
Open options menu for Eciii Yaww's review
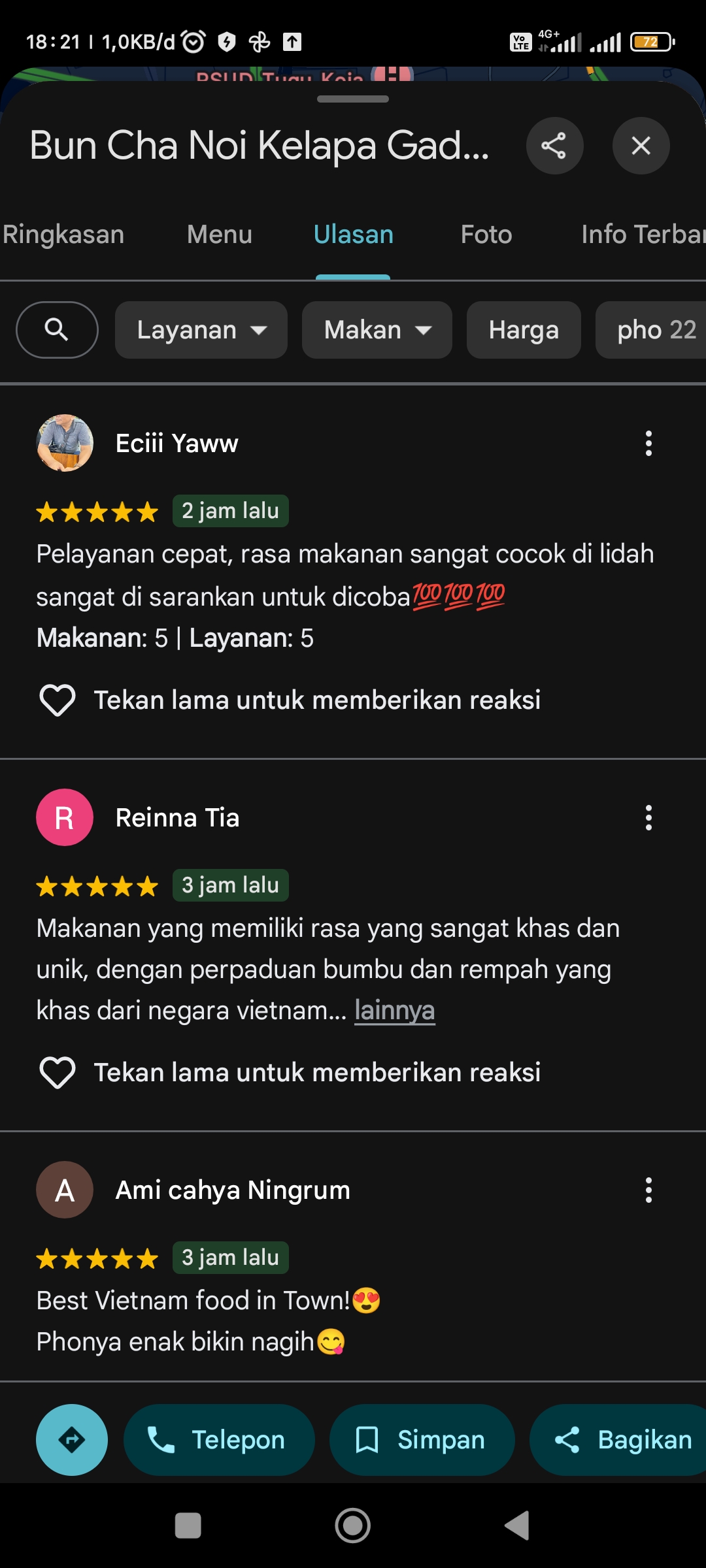coord(648,443)
